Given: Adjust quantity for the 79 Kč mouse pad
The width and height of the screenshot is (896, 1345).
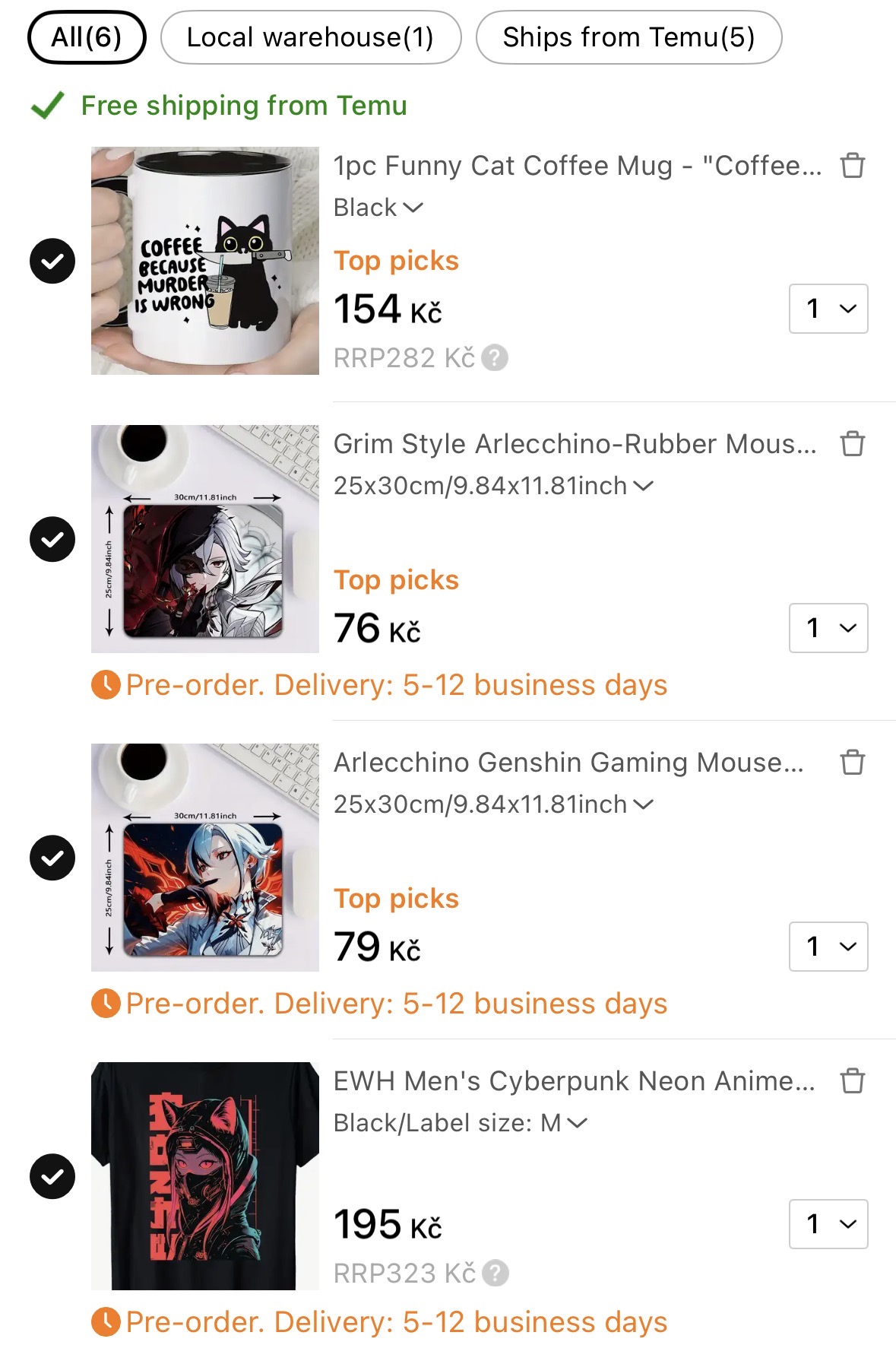Looking at the screenshot, I should tap(828, 947).
